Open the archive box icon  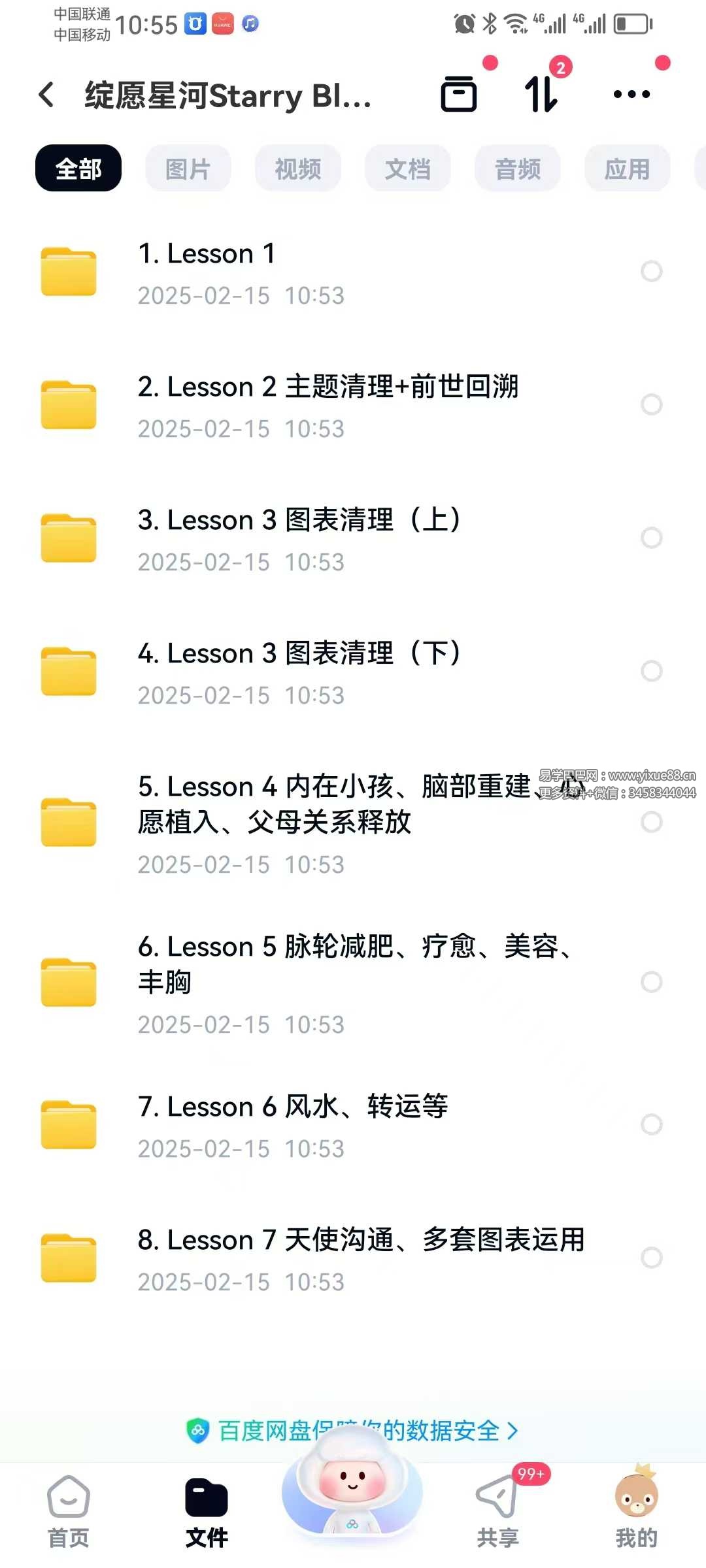point(459,94)
